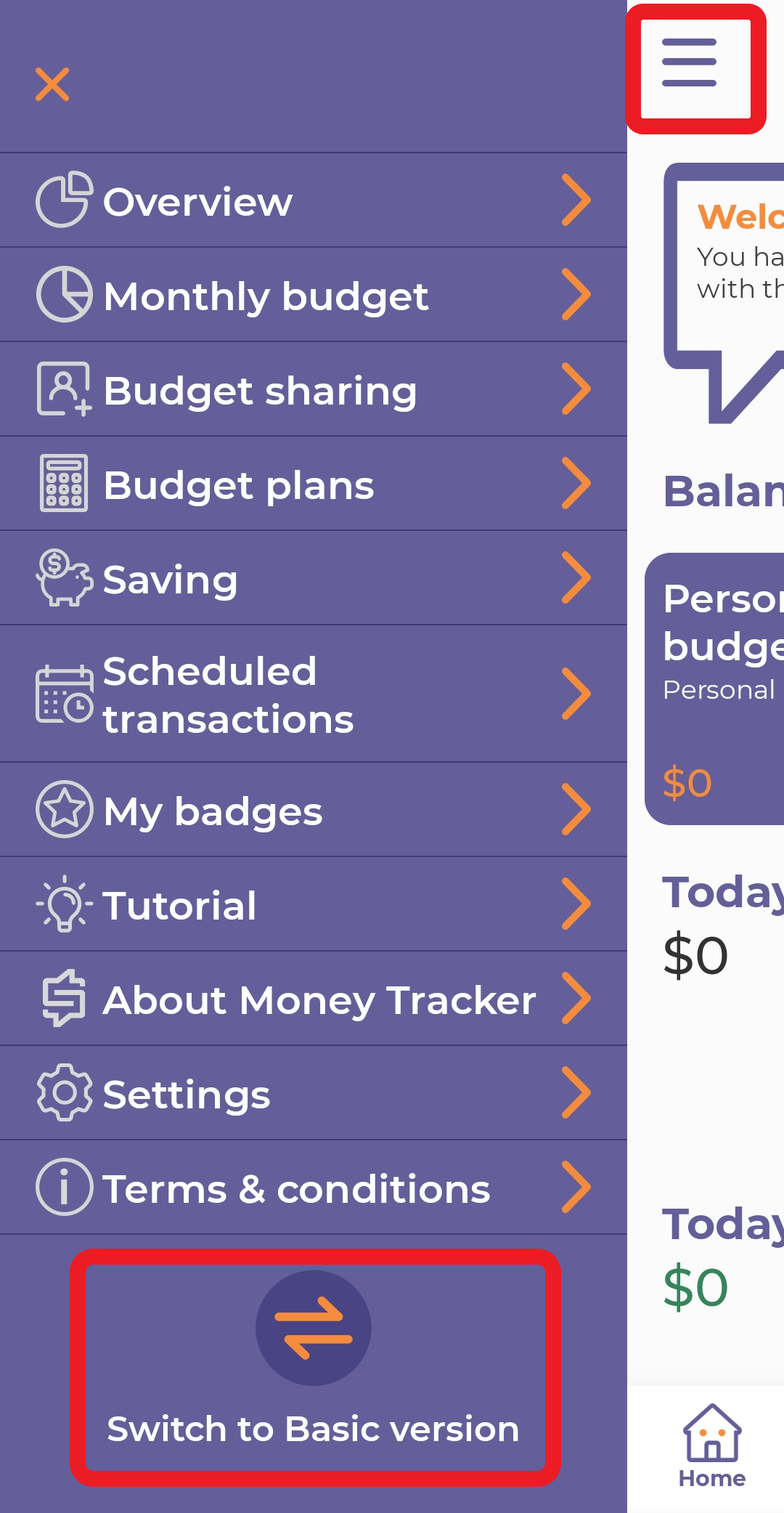
Task: Go to Settings
Action: tap(312, 1093)
